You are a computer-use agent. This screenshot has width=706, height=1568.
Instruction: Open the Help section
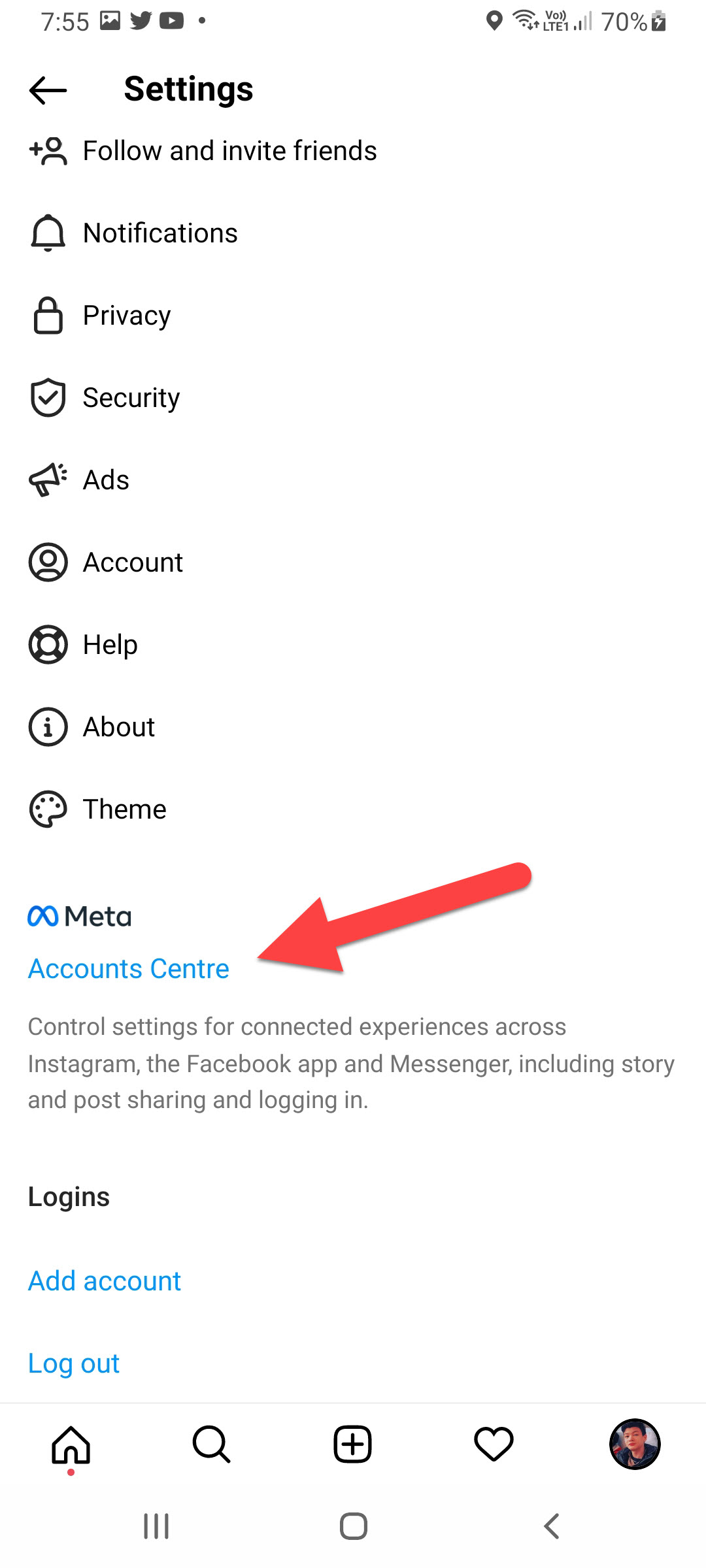point(110,645)
